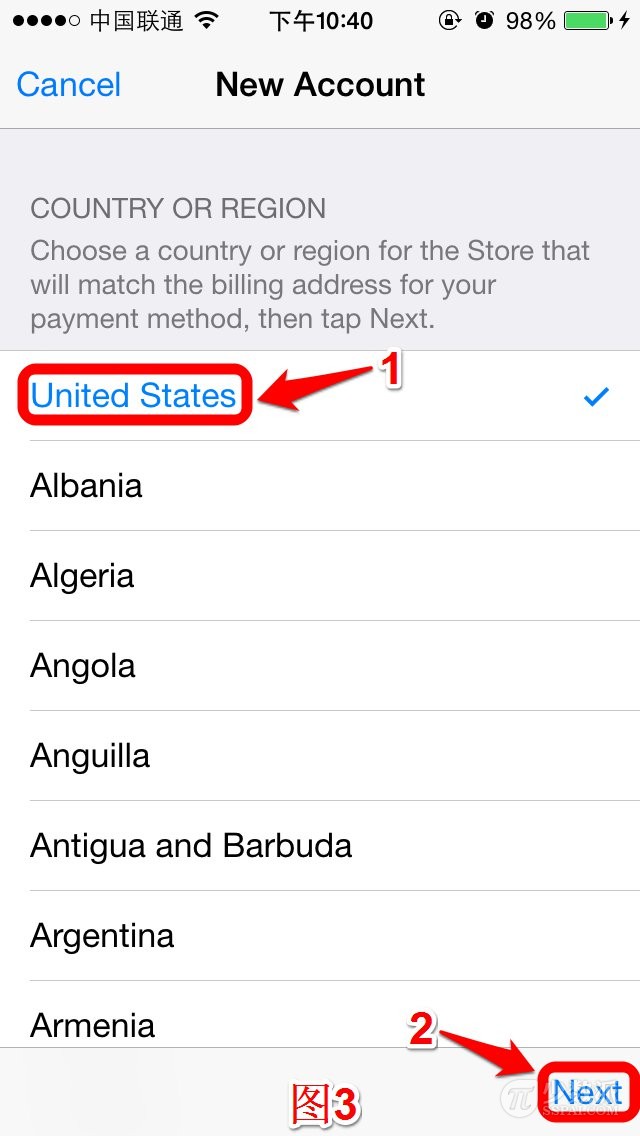Choose Armenia as the country
640x1136 pixels.
(93, 1025)
